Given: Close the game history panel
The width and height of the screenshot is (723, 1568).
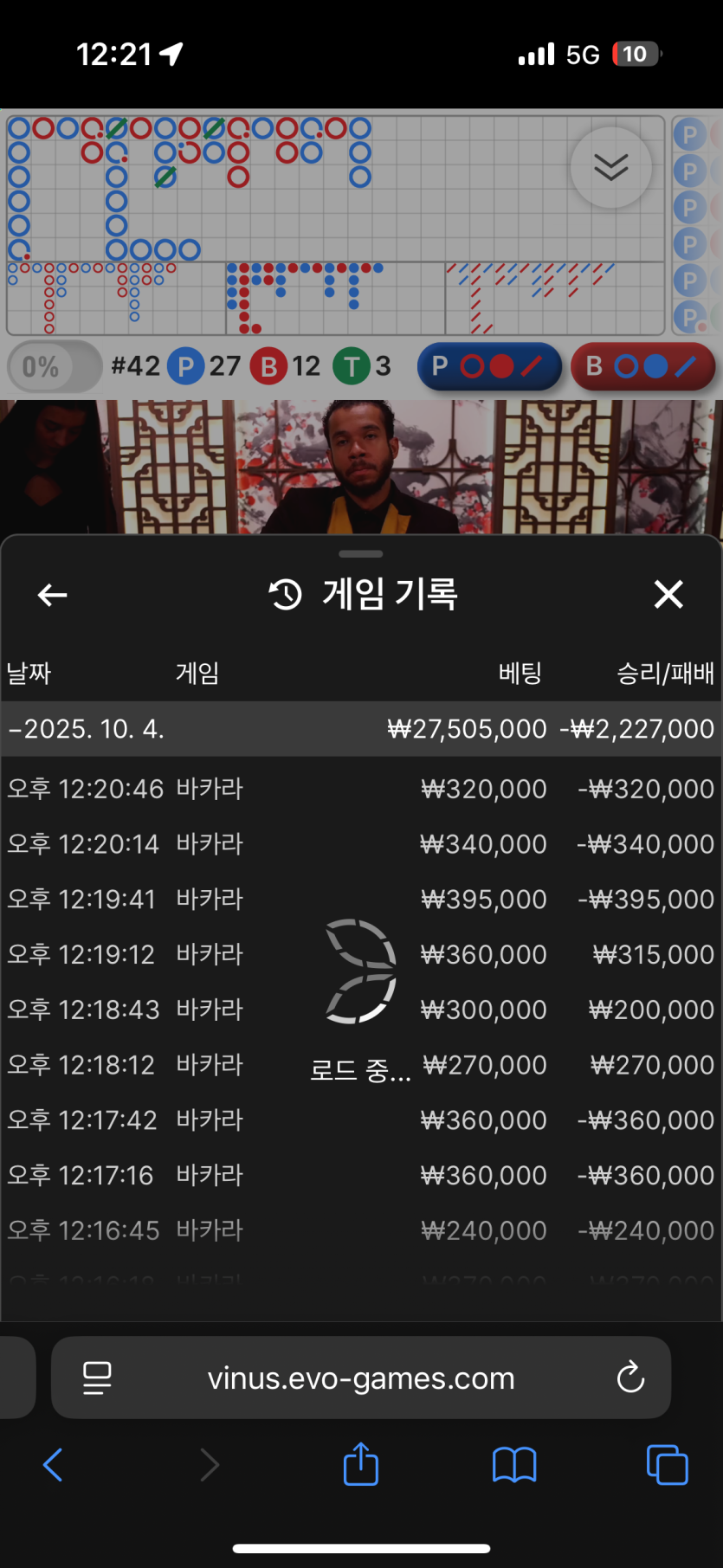Looking at the screenshot, I should point(668,595).
